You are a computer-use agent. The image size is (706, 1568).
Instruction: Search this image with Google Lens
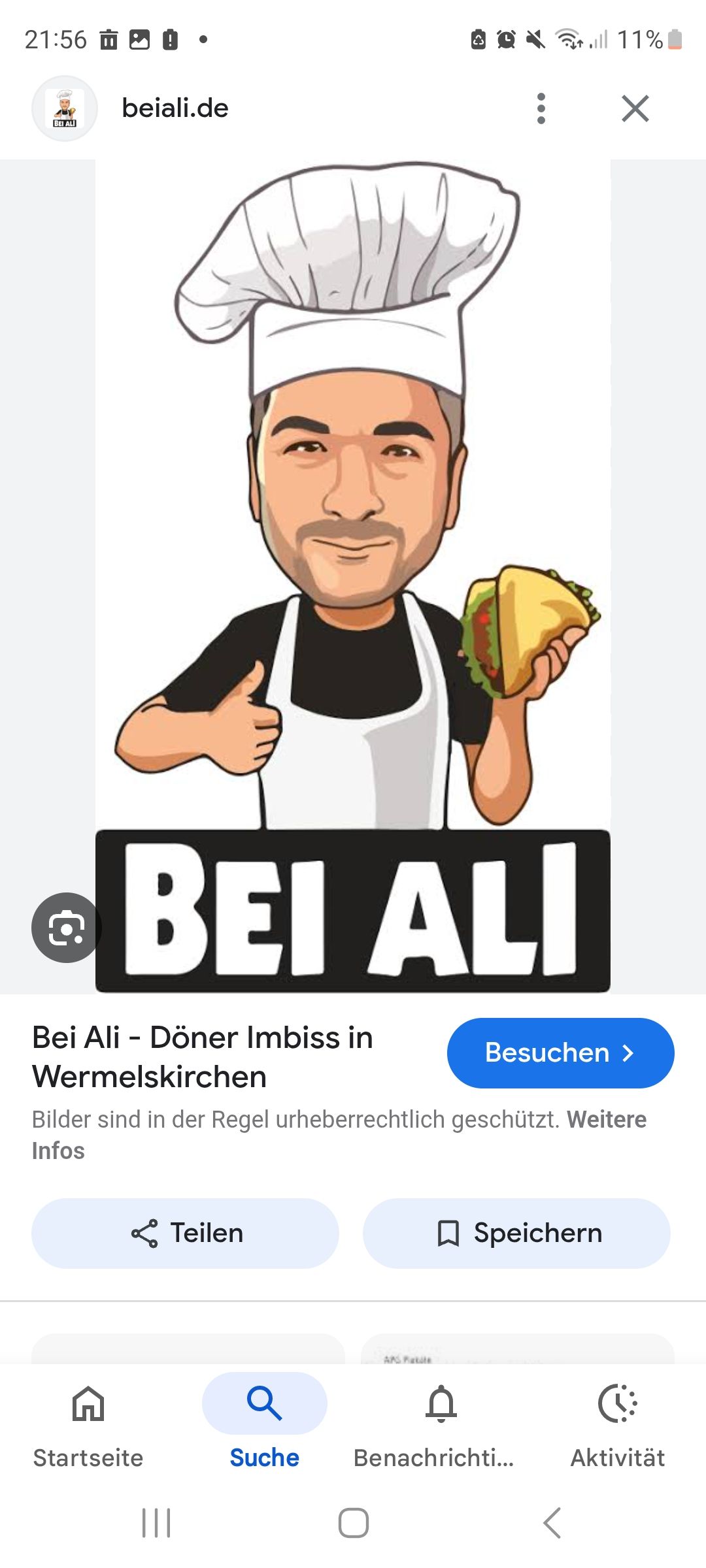coord(66,927)
